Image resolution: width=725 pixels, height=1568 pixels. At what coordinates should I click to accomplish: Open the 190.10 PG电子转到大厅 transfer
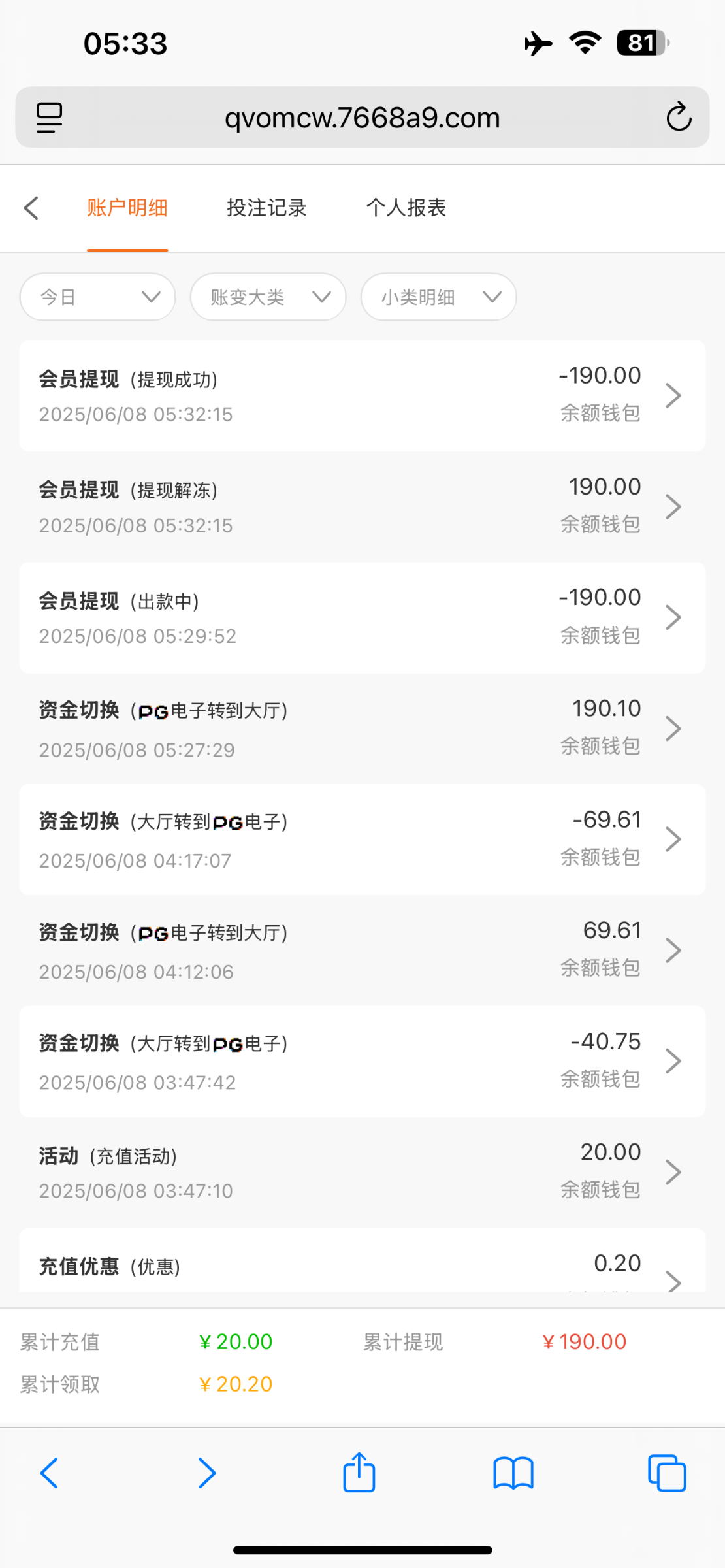coord(362,728)
